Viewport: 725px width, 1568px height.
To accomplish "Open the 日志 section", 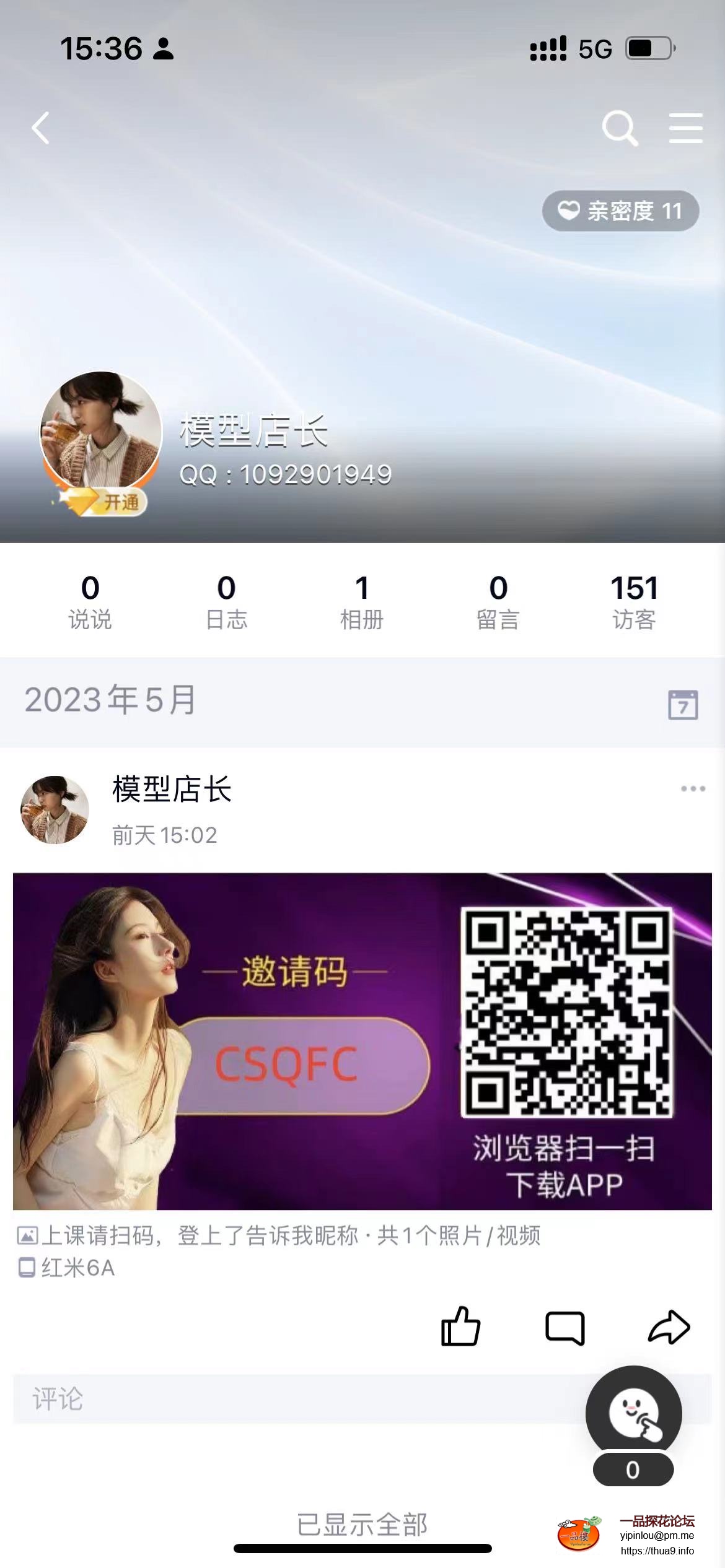I will [226, 601].
